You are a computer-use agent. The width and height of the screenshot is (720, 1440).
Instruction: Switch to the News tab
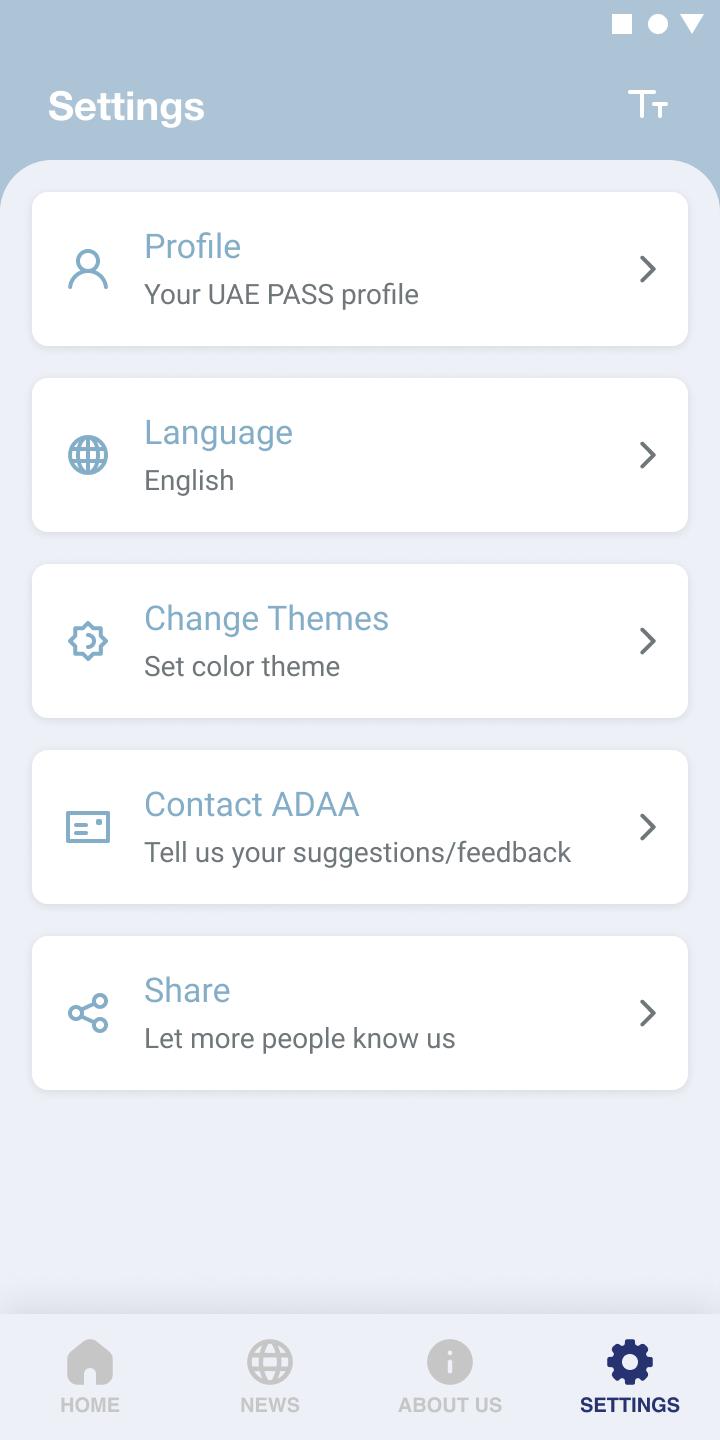point(270,1378)
